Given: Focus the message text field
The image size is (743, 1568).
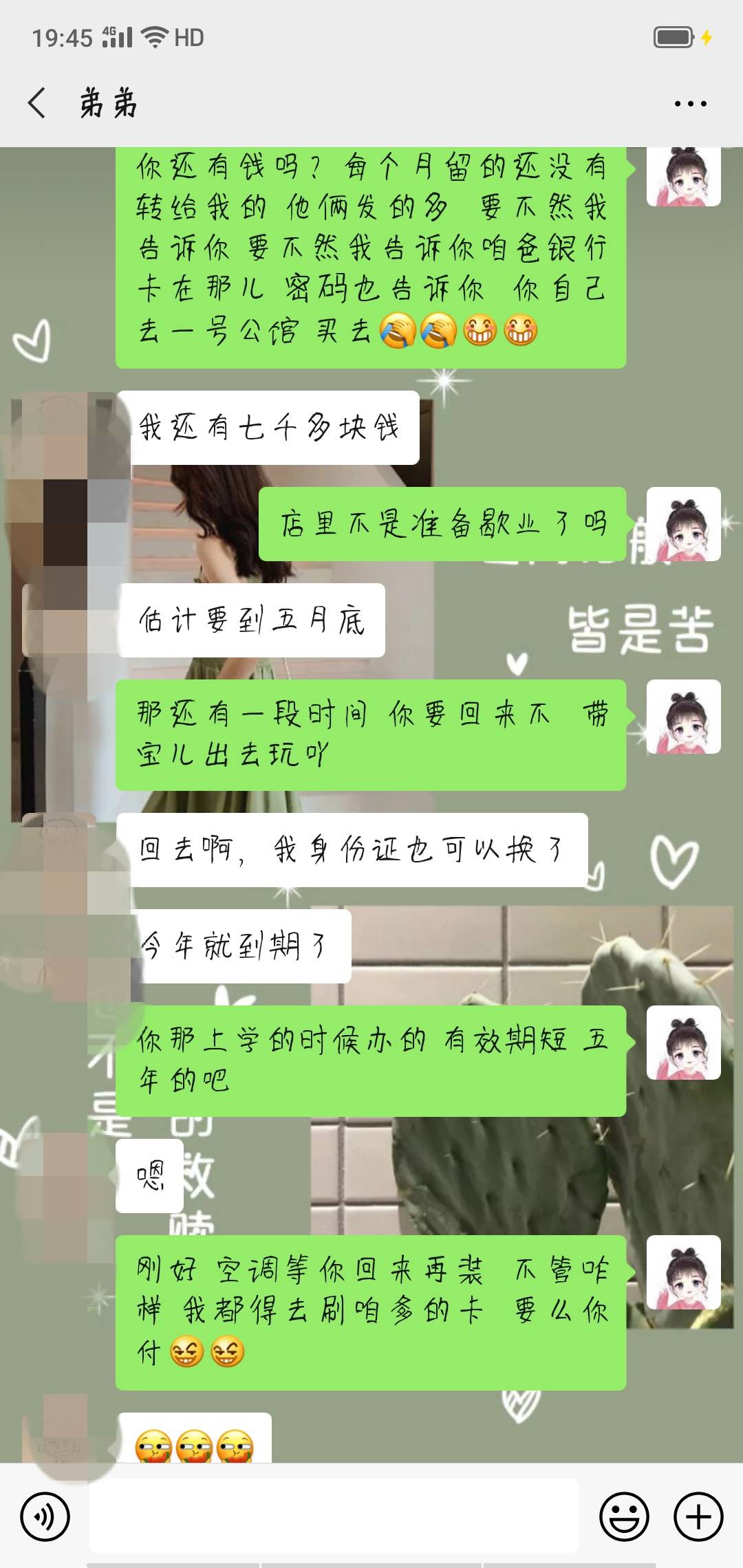Looking at the screenshot, I should click(x=334, y=1516).
